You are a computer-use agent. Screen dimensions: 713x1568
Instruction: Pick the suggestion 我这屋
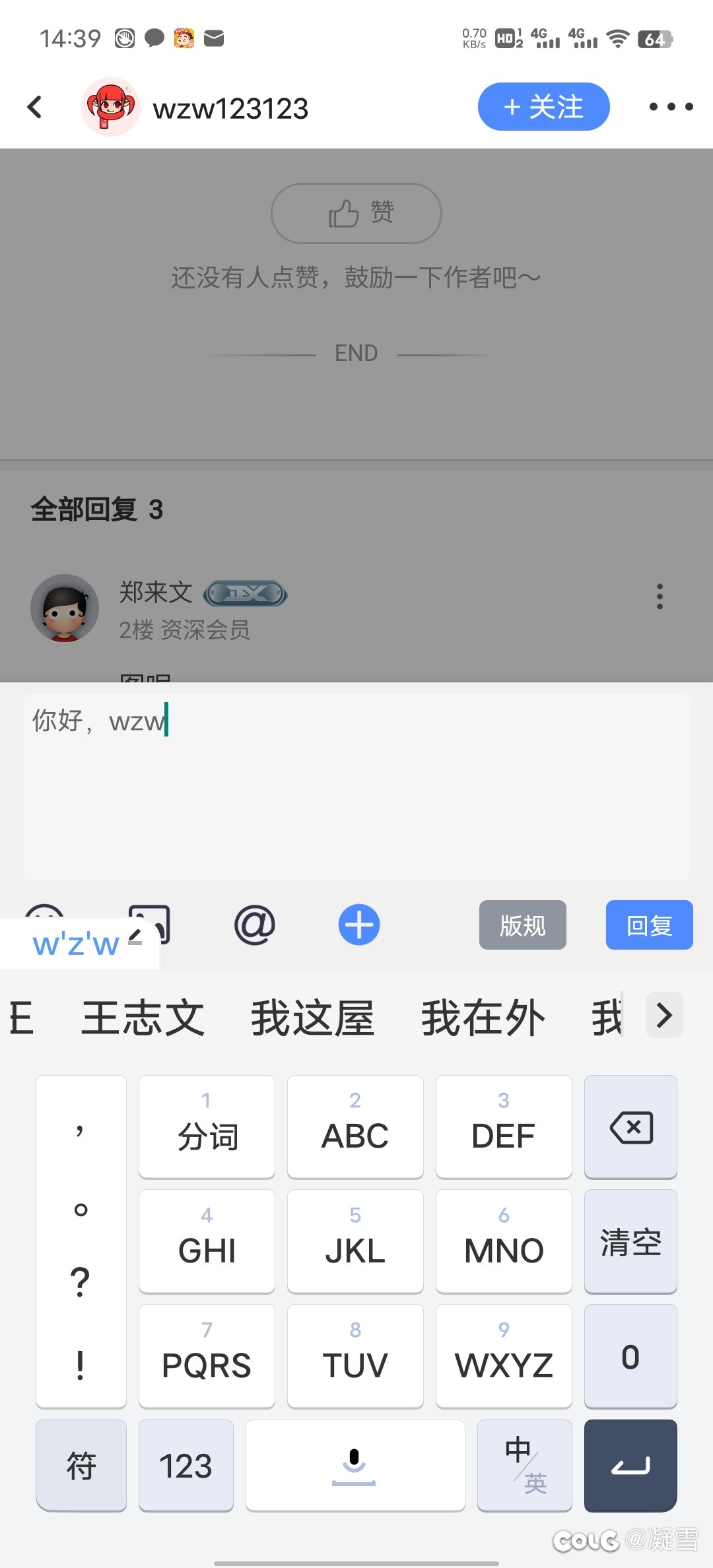coord(312,1017)
